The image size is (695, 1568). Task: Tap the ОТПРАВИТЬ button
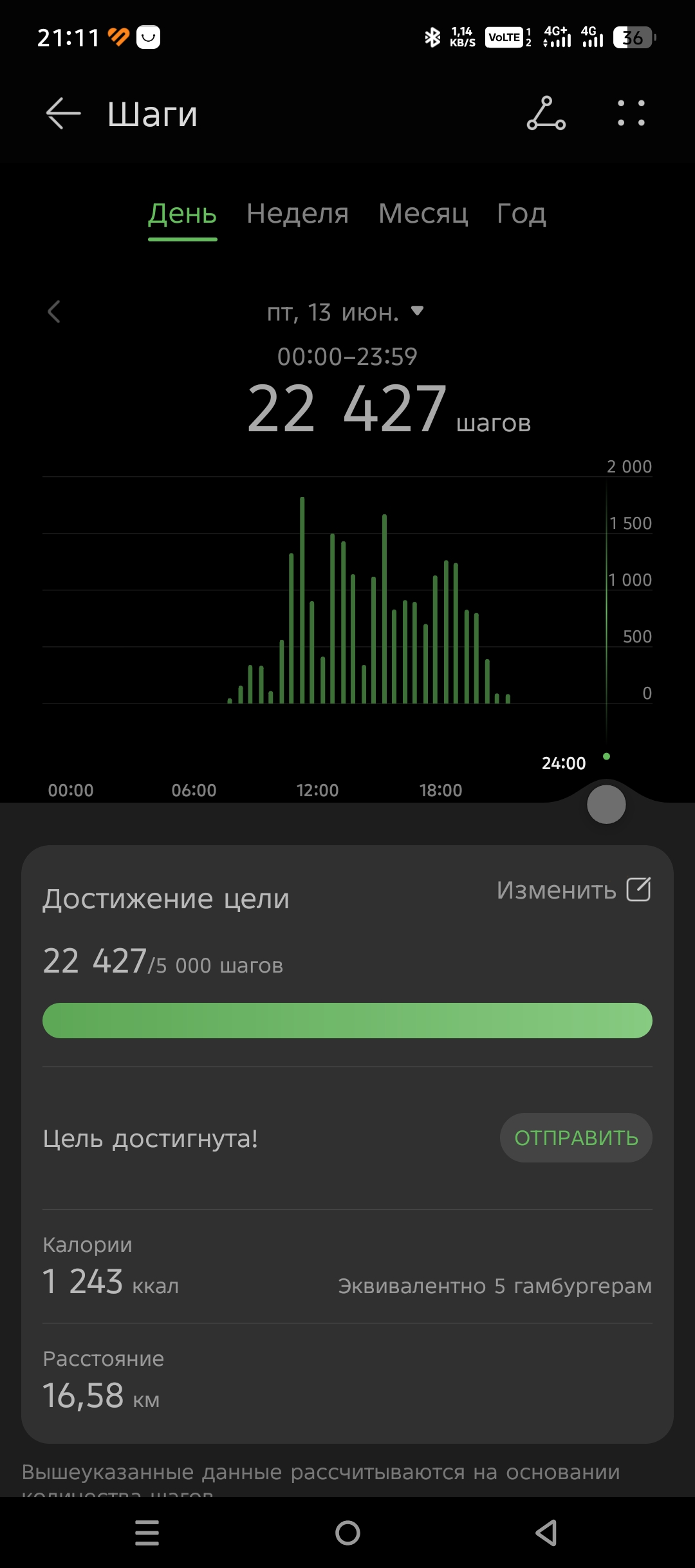click(575, 1137)
